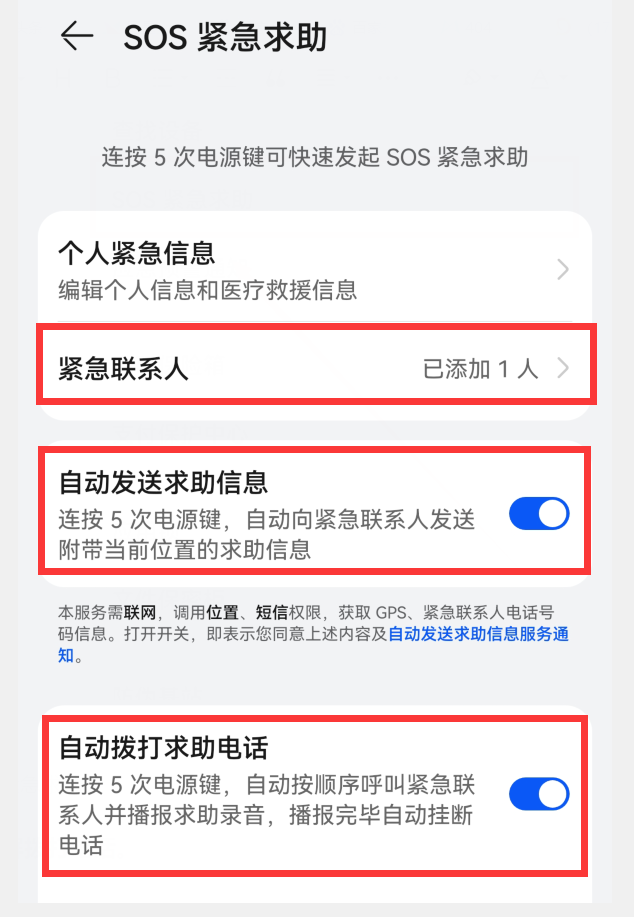Open 紧急联系人 contacts list
This screenshot has width=634, height=917.
pyautogui.click(x=314, y=369)
